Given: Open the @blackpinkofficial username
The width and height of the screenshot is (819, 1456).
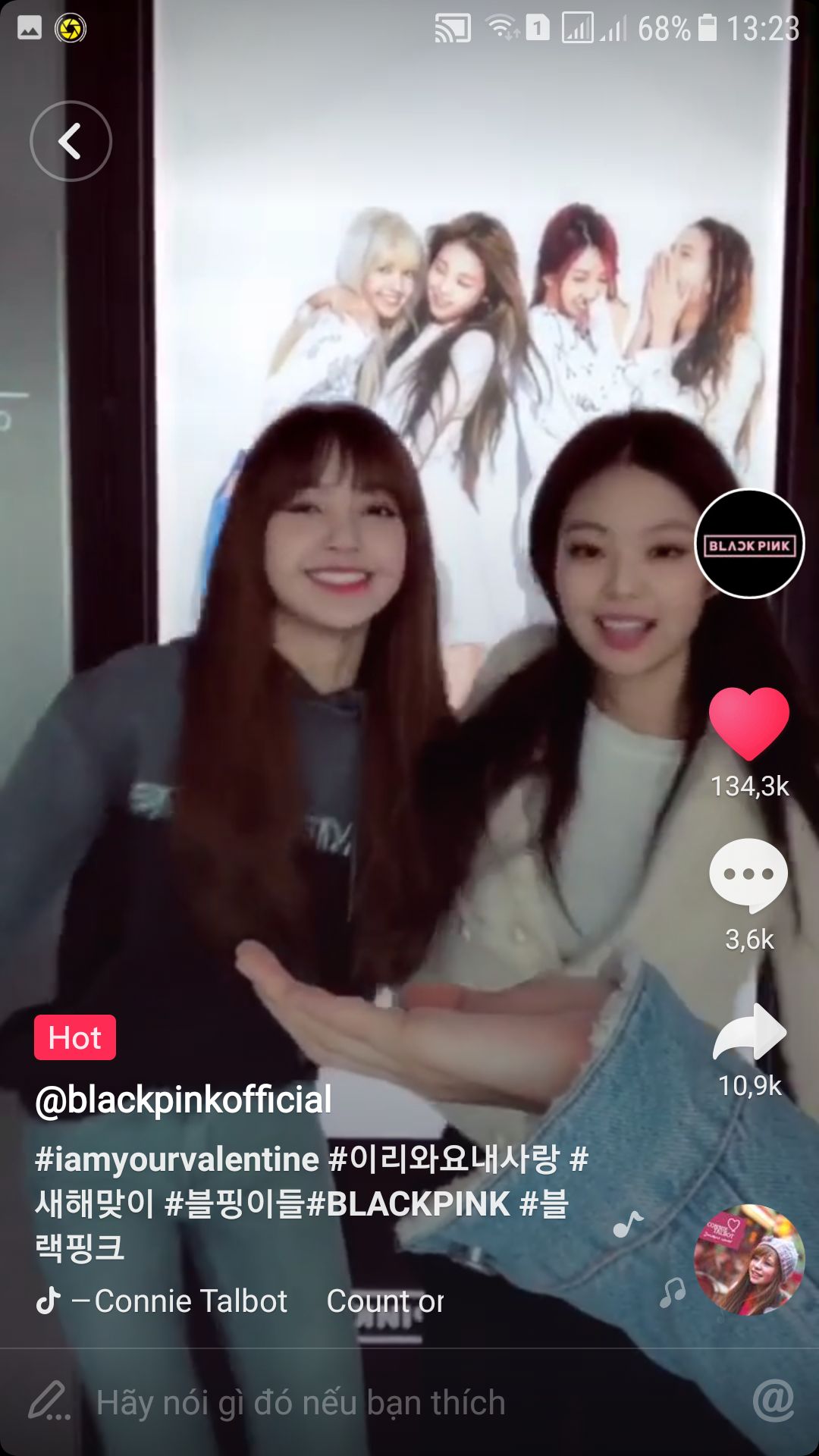Looking at the screenshot, I should tap(184, 1100).
